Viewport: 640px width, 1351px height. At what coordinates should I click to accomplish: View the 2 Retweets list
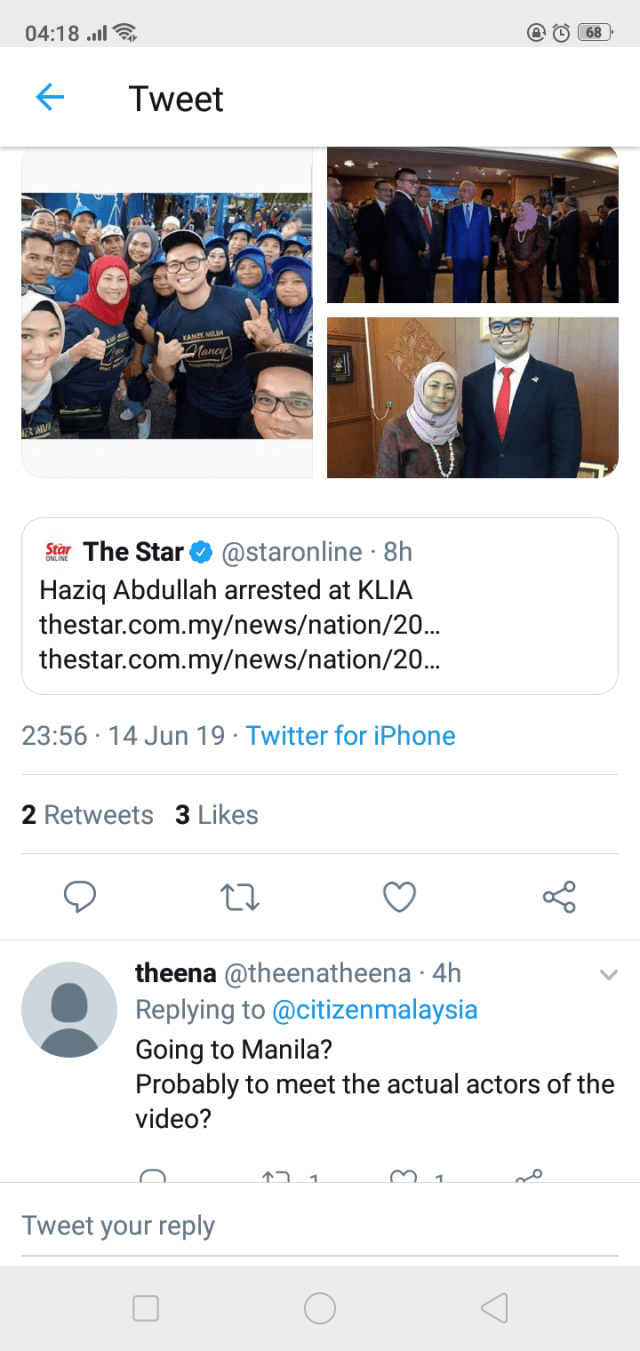pyautogui.click(x=88, y=815)
